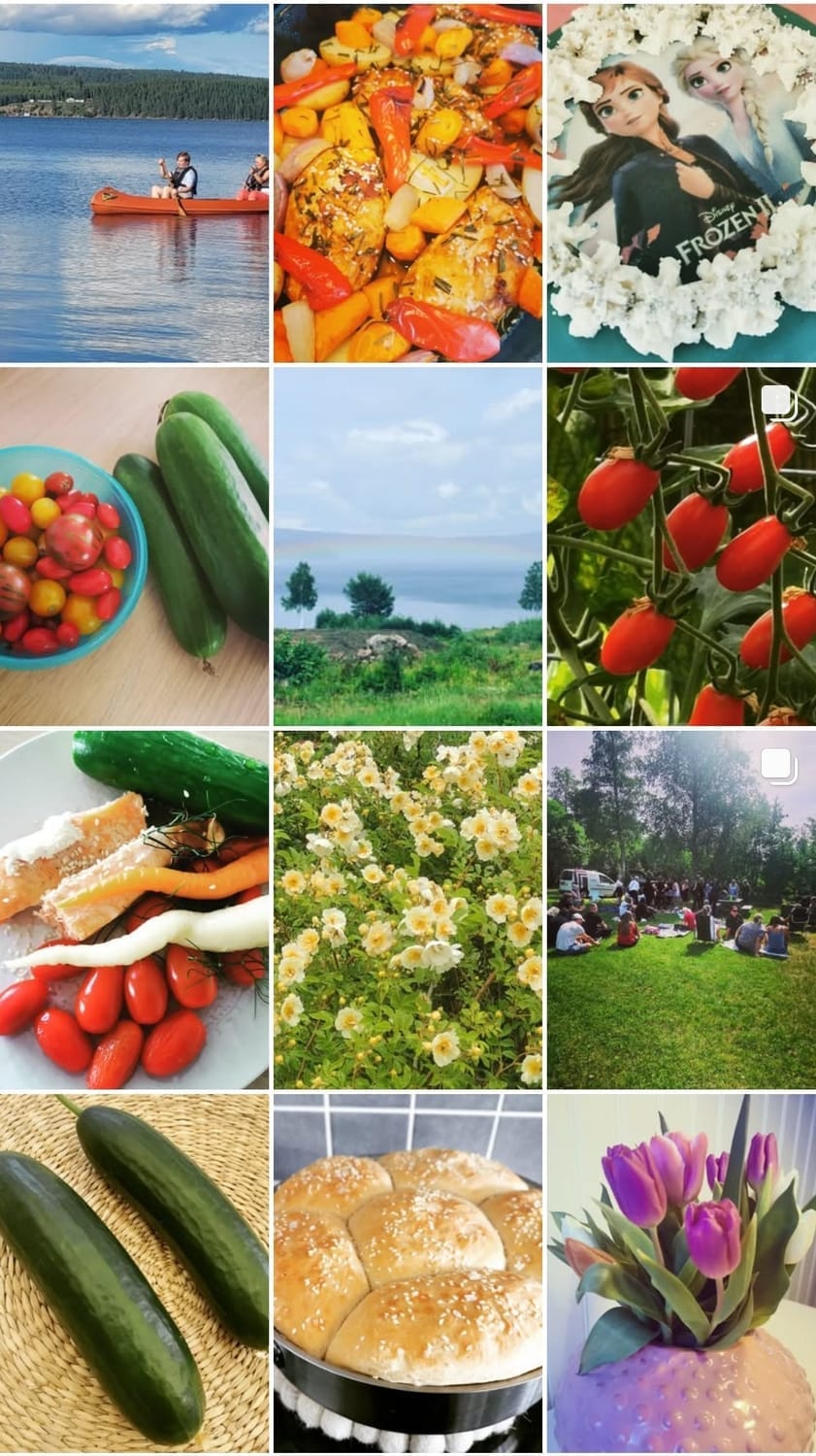Open the salmon plate with carrots post

[134, 910]
